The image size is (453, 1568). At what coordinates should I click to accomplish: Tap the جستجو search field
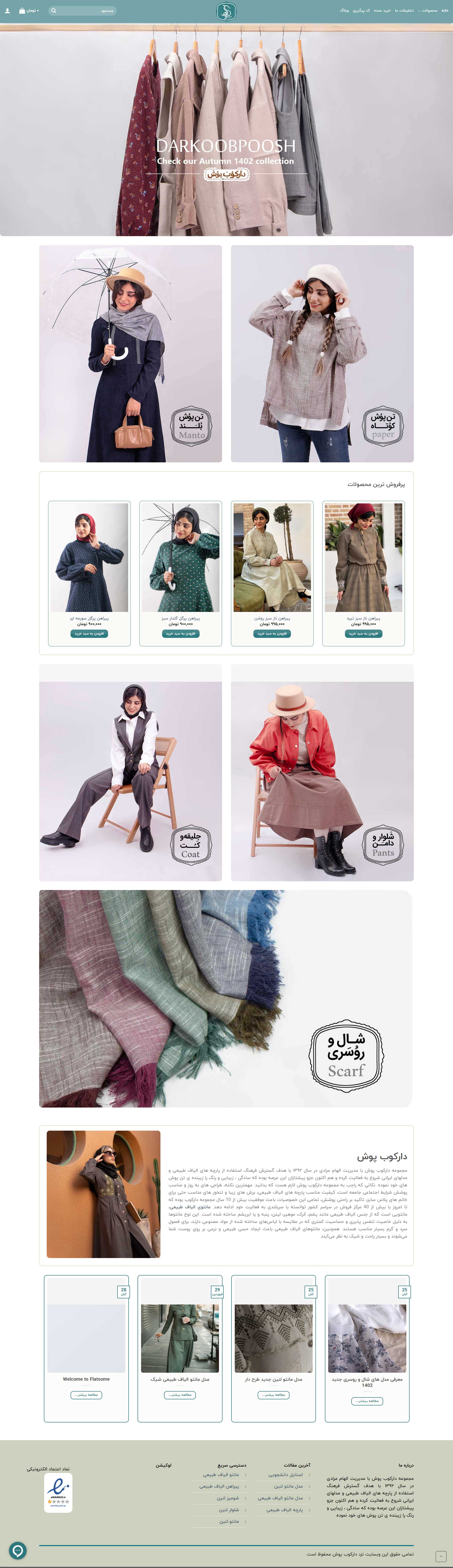tap(85, 11)
